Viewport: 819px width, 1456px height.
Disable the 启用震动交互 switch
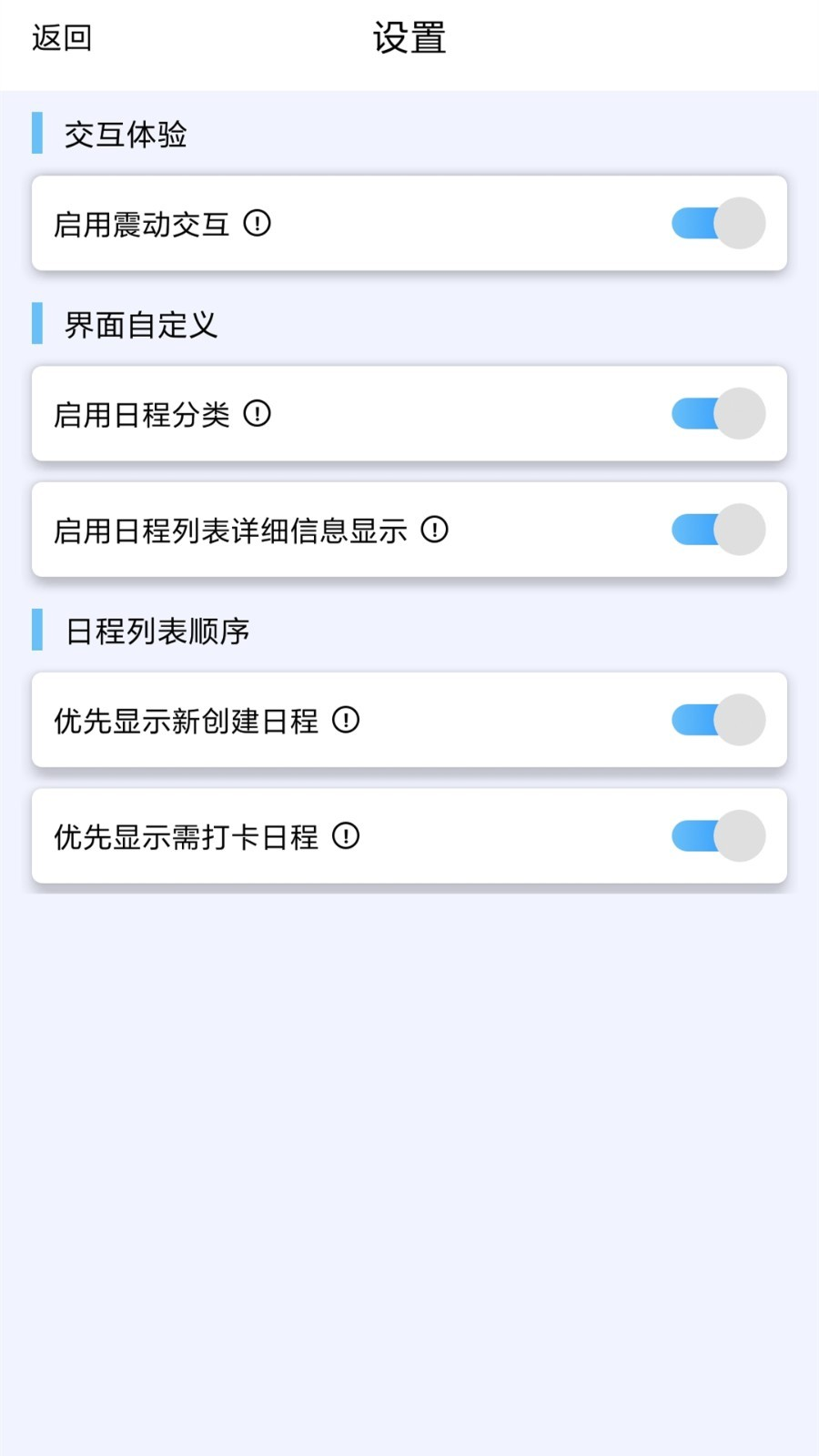point(717,223)
